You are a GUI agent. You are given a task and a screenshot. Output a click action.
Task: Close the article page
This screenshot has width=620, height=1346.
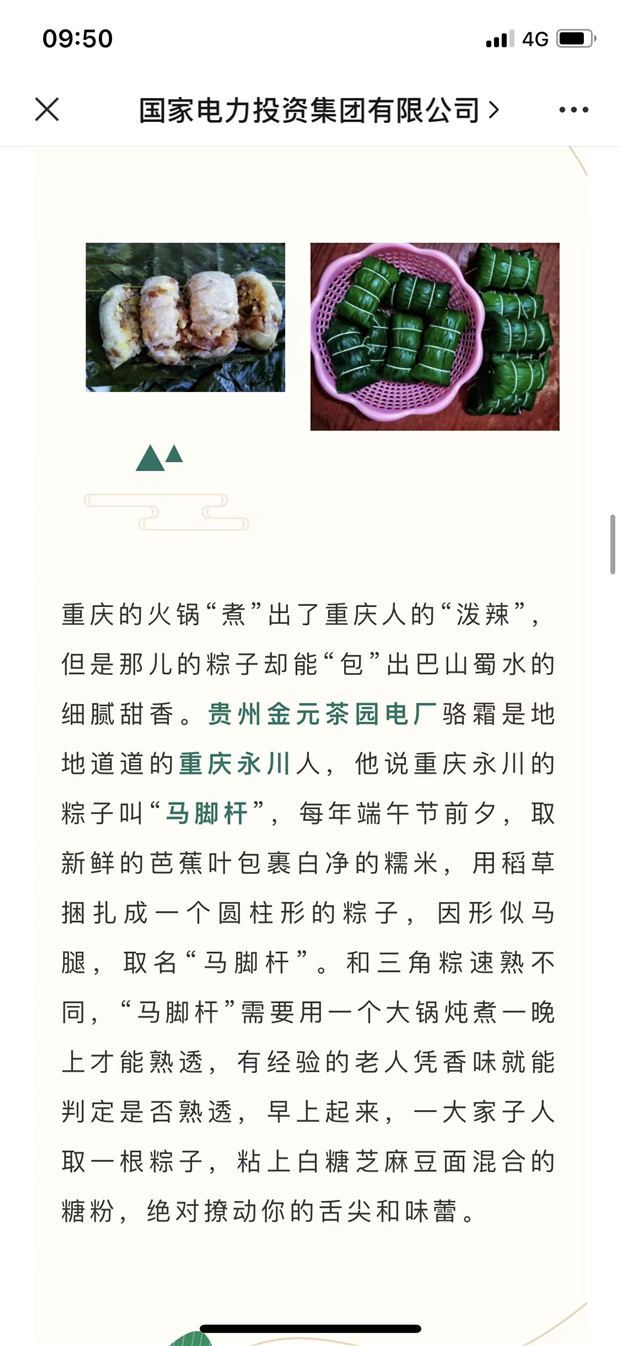coord(47,109)
